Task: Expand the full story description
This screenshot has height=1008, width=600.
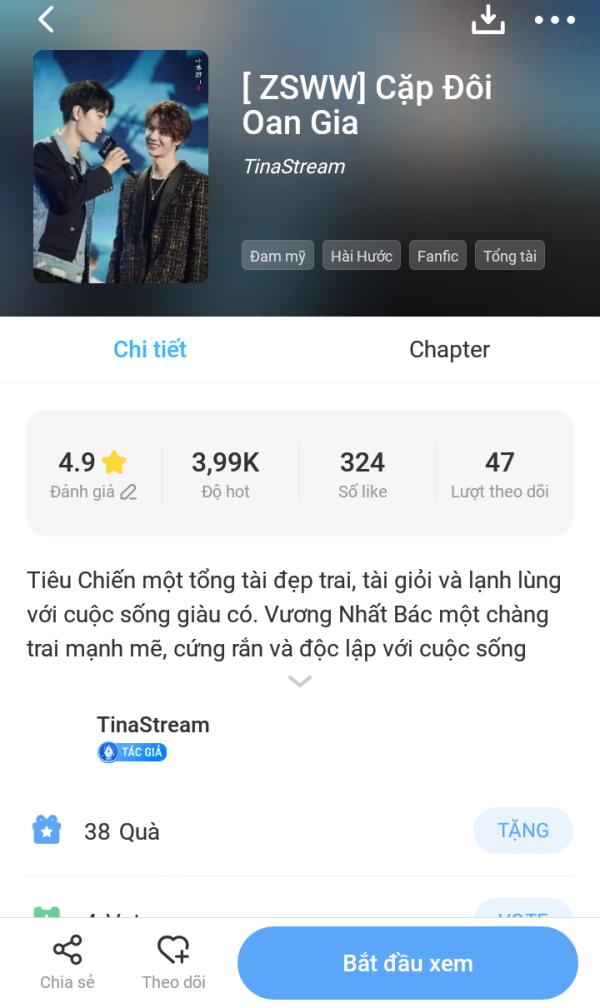Action: (x=300, y=681)
